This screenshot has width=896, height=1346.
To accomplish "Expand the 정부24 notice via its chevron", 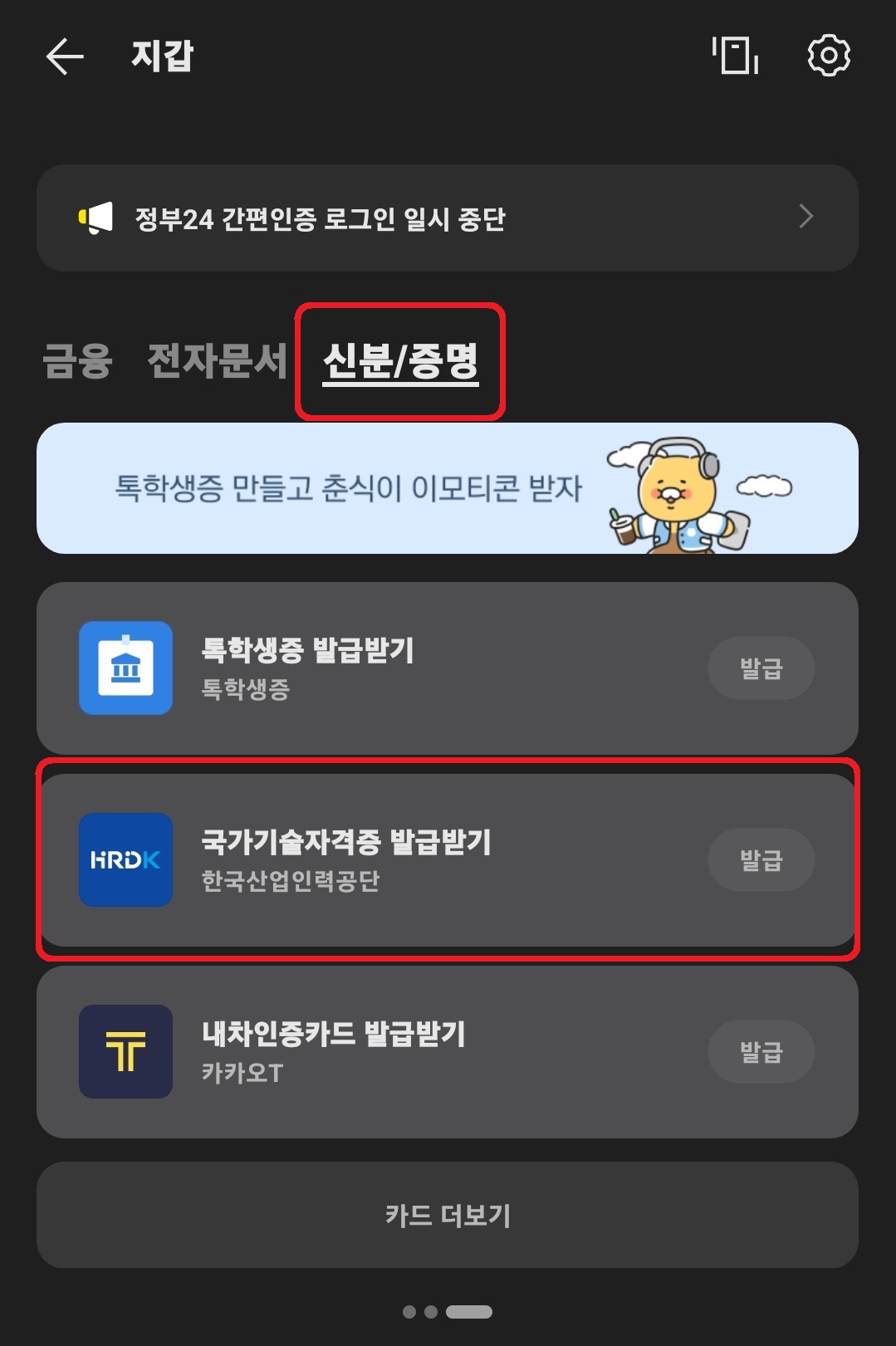I will 805,218.
